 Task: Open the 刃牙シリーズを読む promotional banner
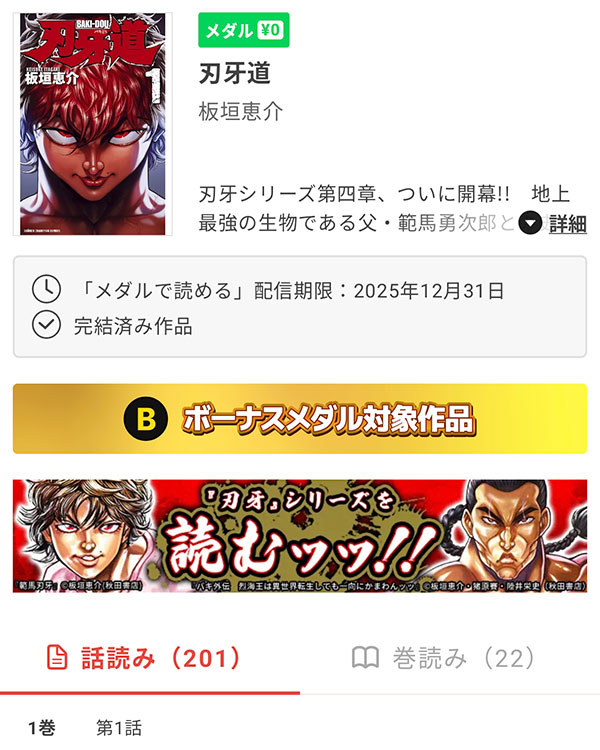300,536
